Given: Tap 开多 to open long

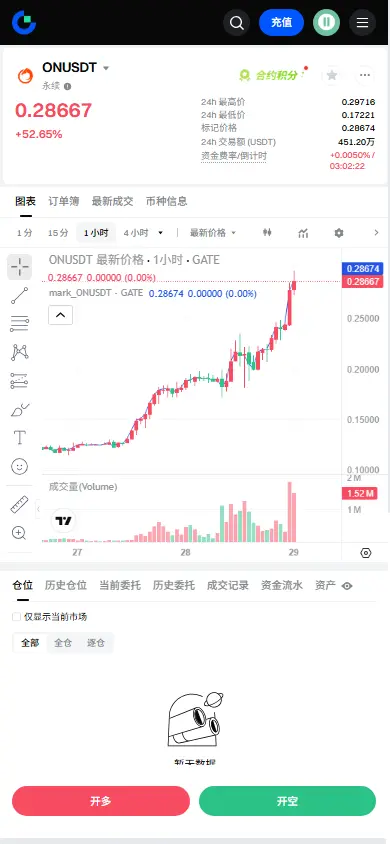Looking at the screenshot, I should pos(101,801).
